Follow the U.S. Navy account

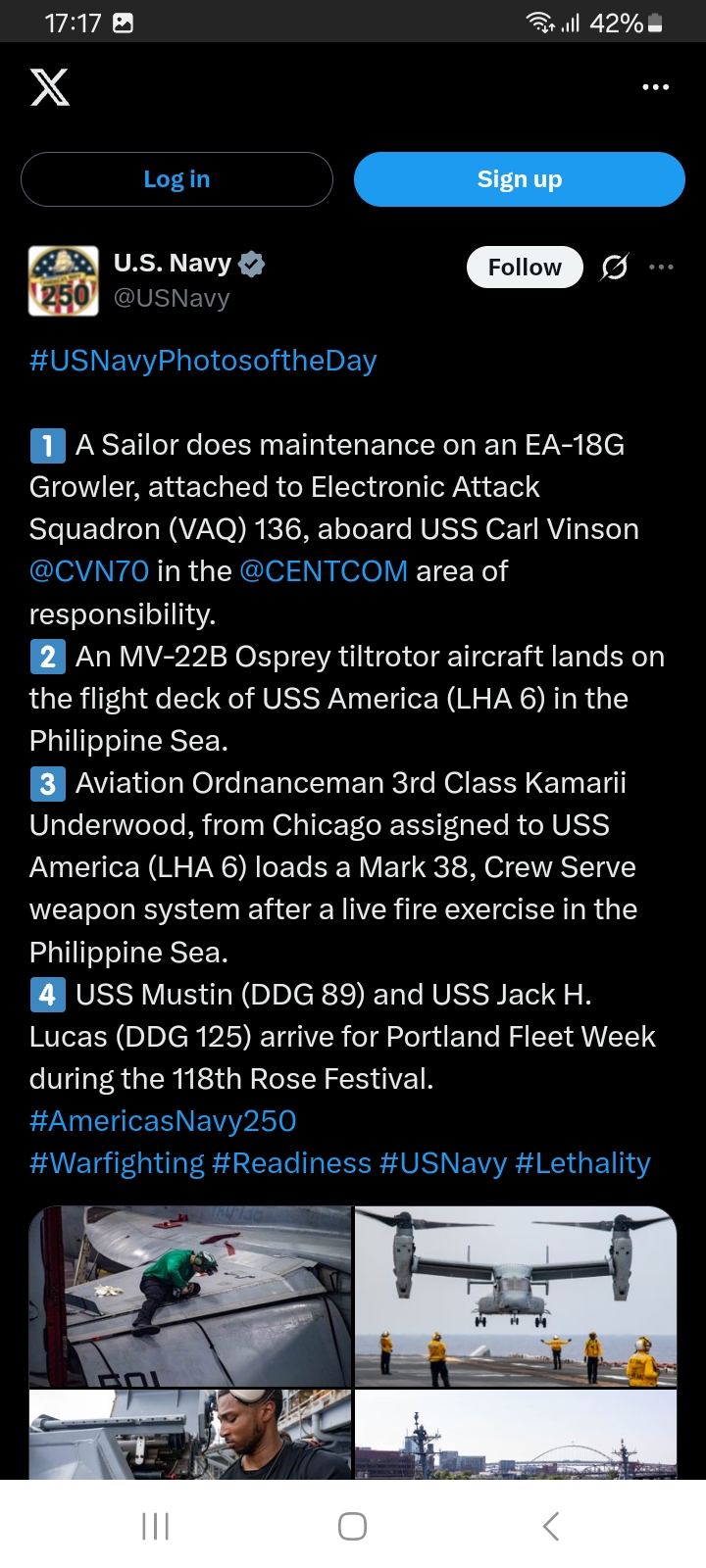(x=525, y=268)
